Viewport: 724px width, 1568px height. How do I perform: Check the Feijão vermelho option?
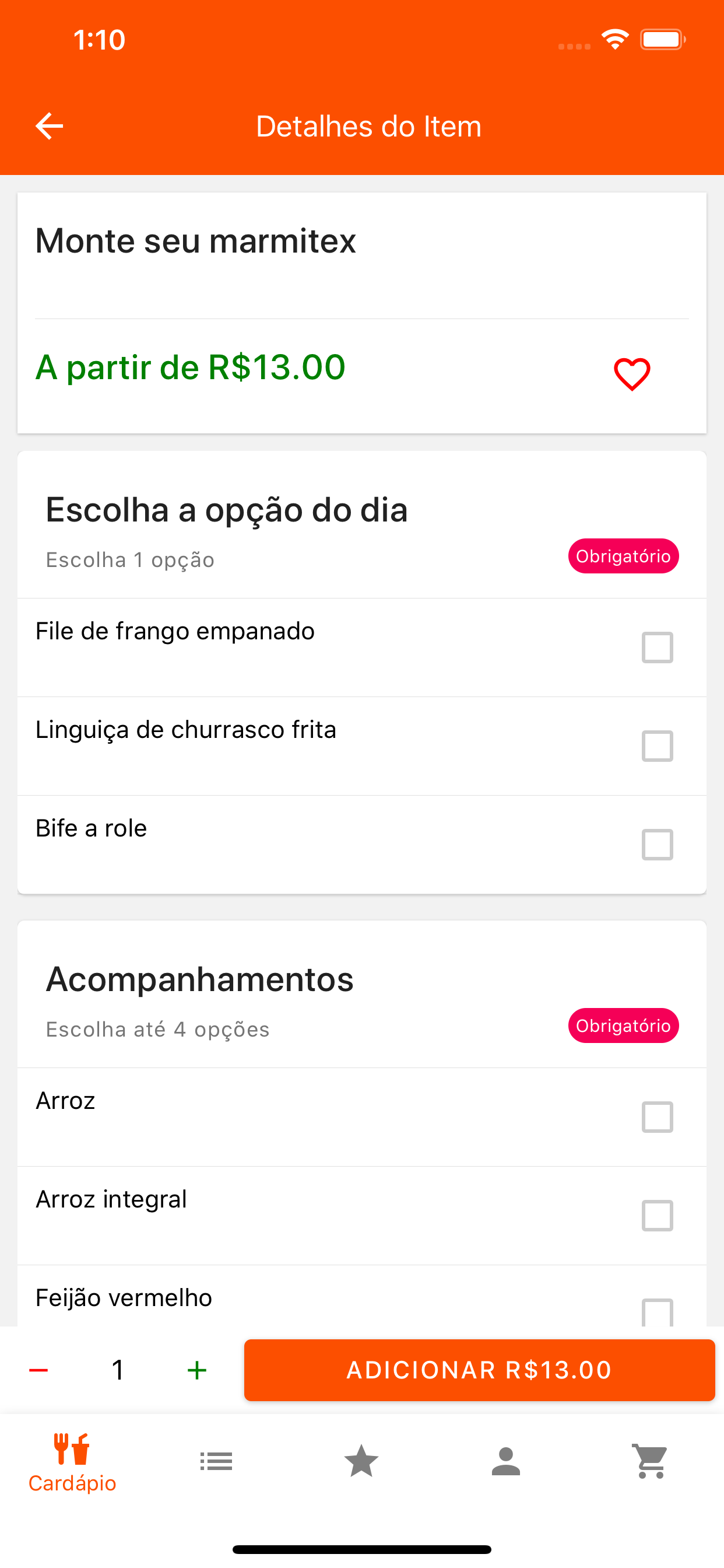coord(657,1312)
